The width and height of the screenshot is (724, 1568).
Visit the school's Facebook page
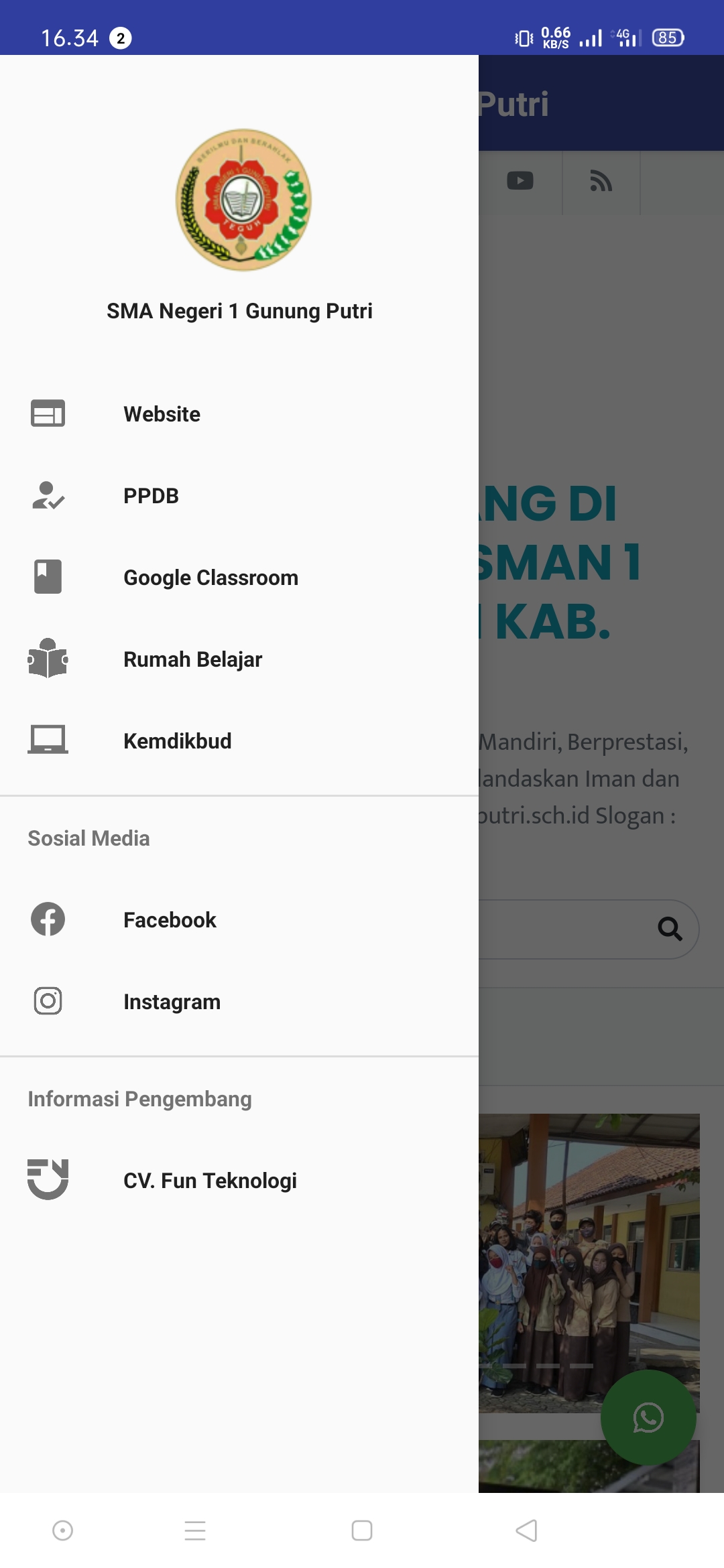[x=170, y=920]
